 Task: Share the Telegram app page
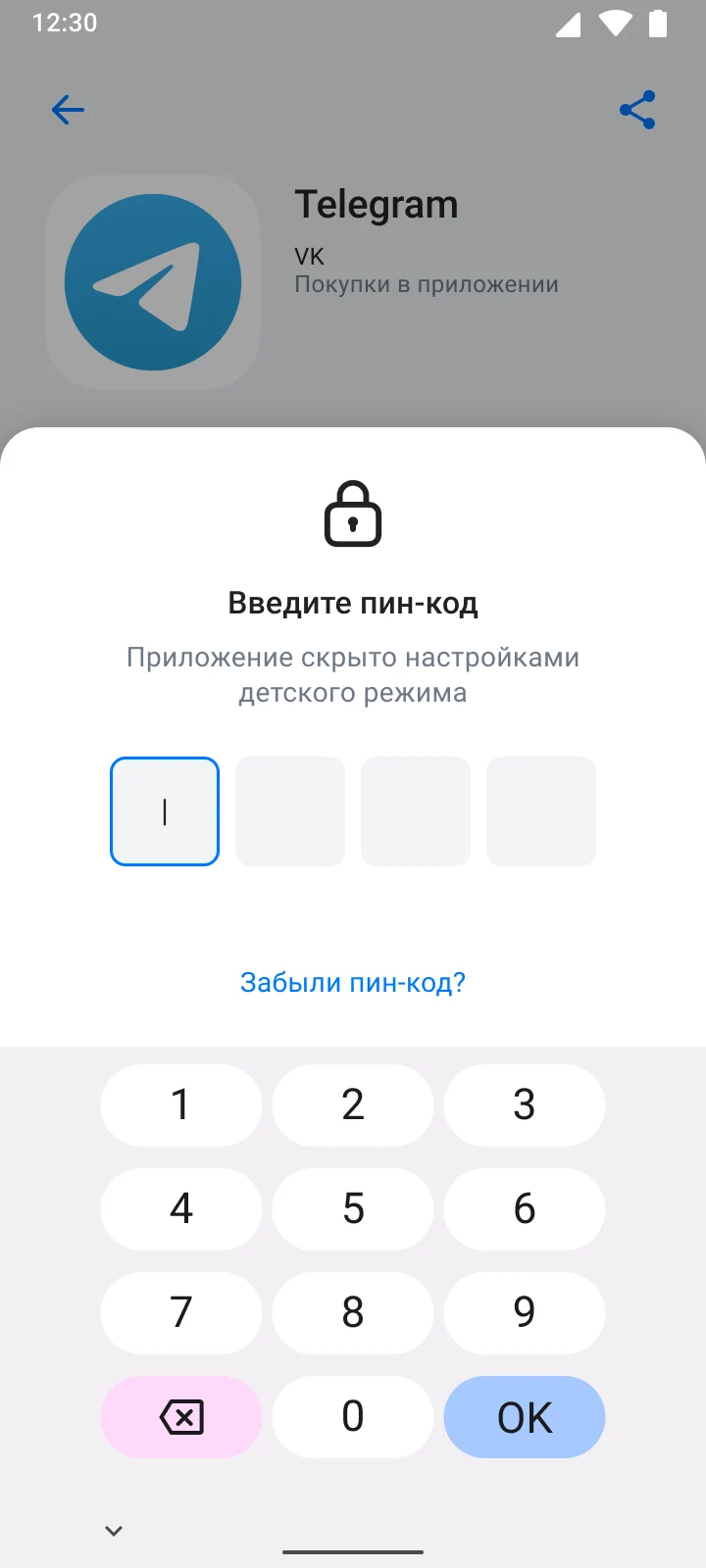(x=637, y=110)
